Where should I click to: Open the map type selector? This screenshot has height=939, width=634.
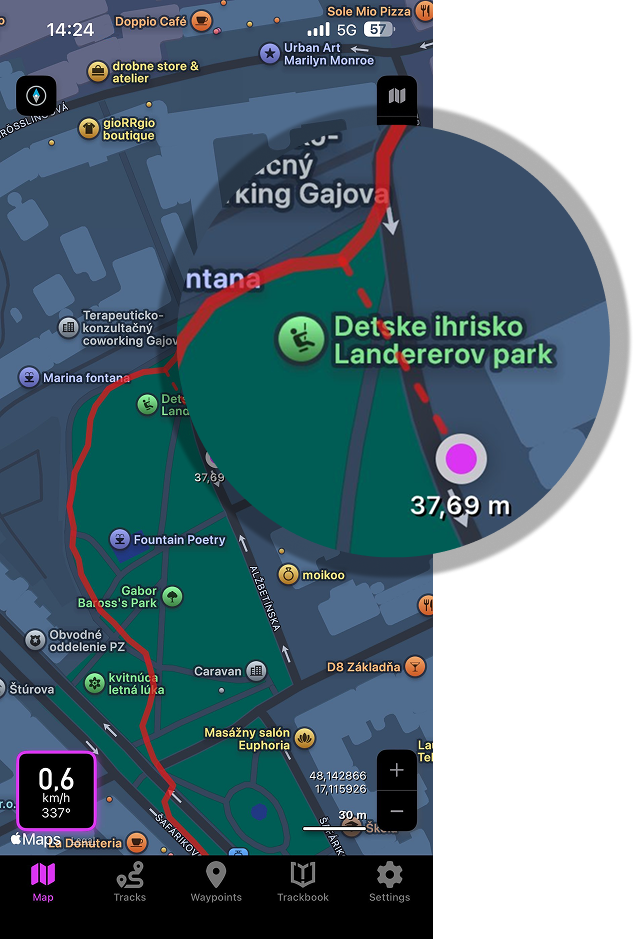tap(397, 96)
